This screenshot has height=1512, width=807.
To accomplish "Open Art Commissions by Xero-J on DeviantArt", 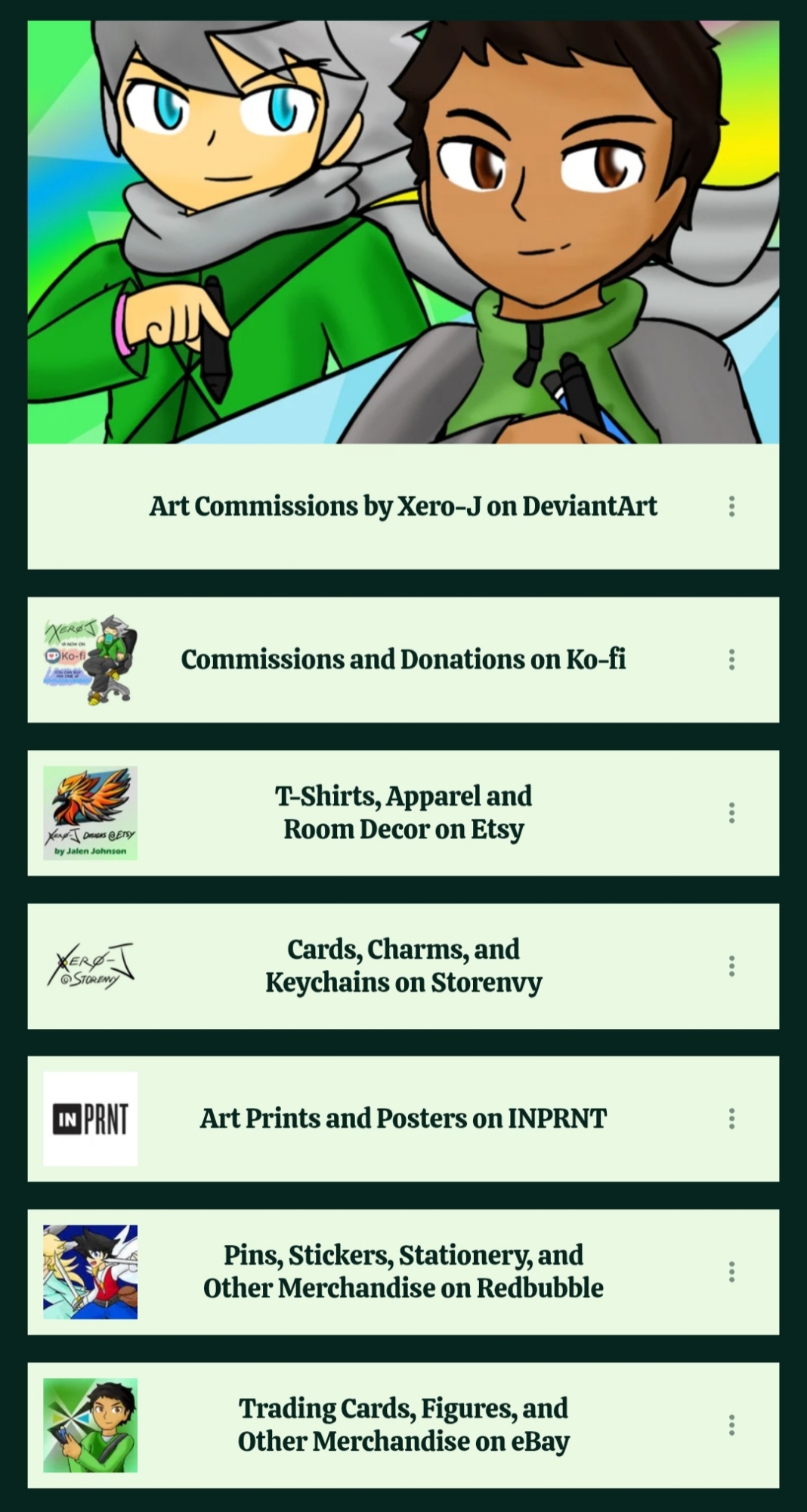I will click(x=403, y=506).
